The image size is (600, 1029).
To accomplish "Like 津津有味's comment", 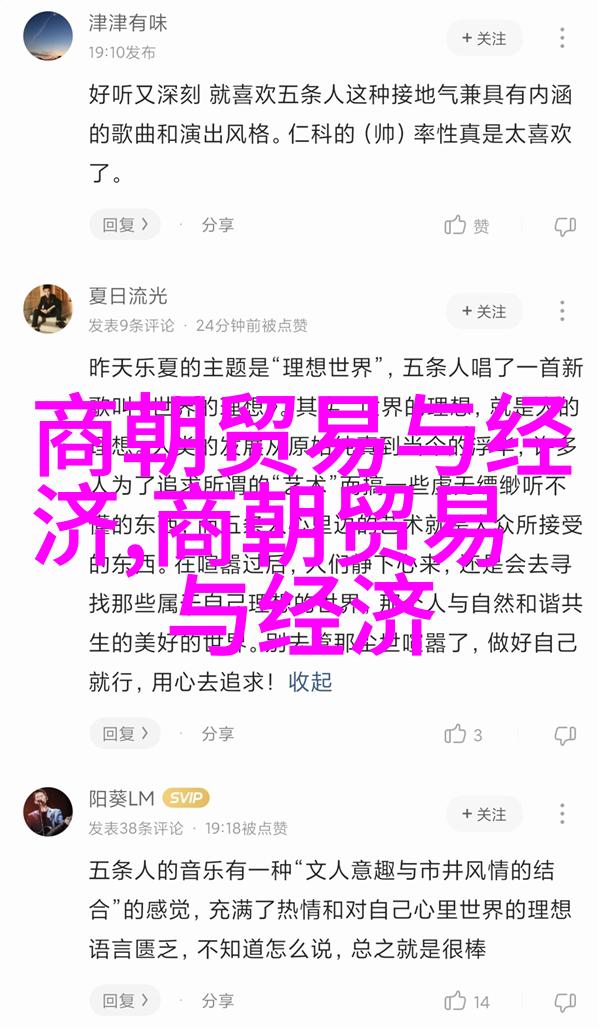I will [466, 226].
